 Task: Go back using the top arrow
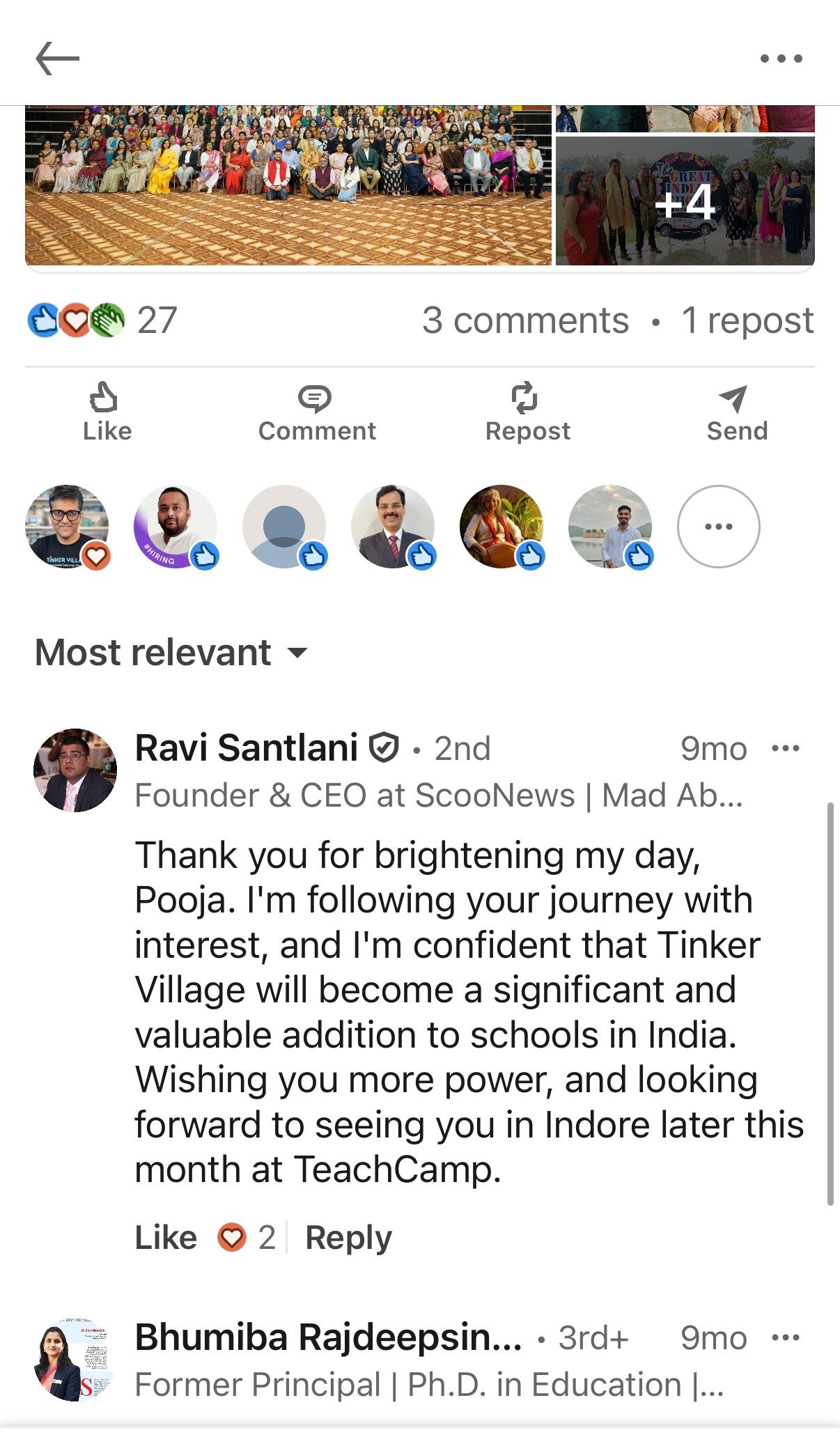coord(57,59)
